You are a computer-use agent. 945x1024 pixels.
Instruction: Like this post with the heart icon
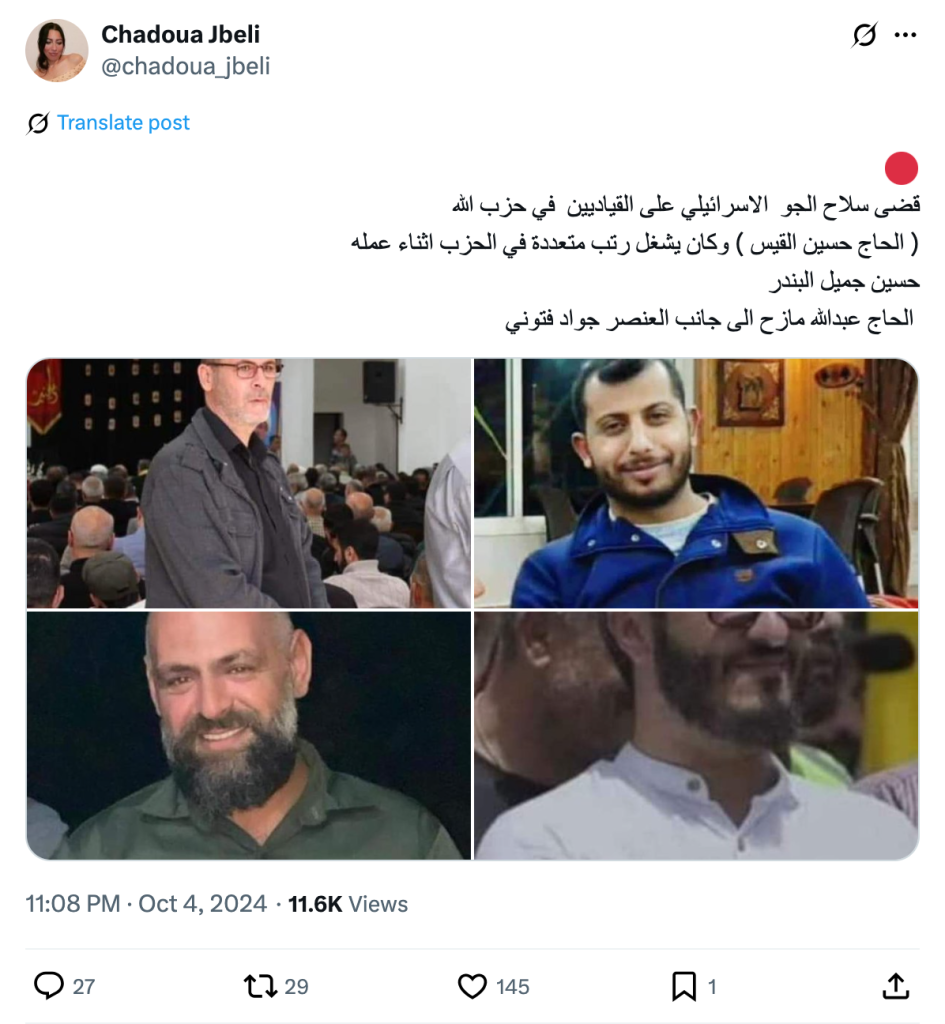tap(472, 987)
